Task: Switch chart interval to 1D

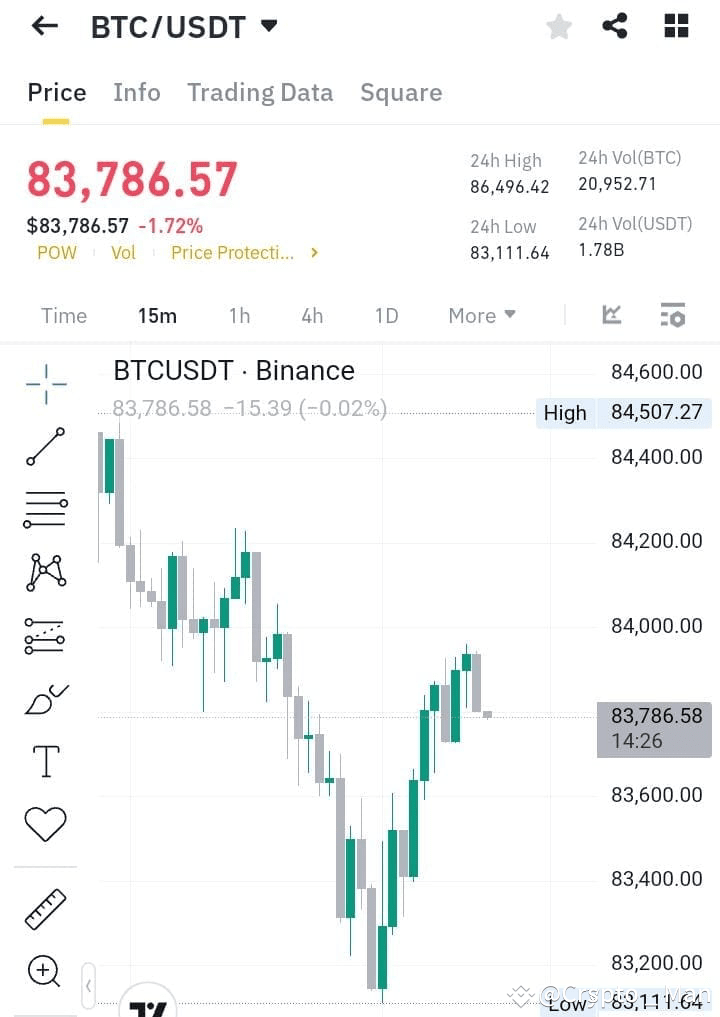Action: pos(386,315)
